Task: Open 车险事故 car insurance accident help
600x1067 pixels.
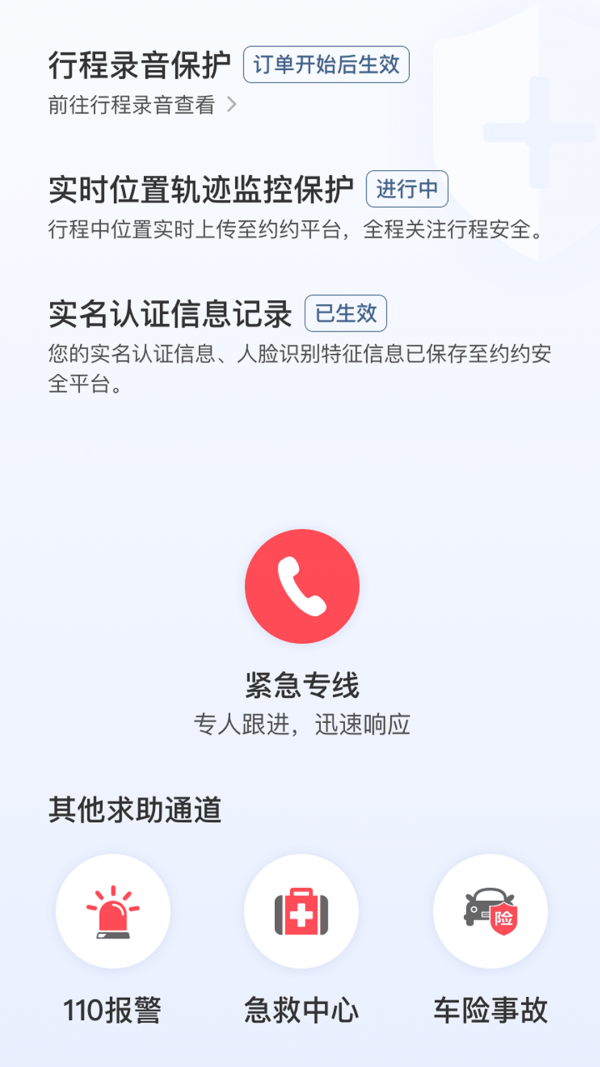Action: point(490,911)
